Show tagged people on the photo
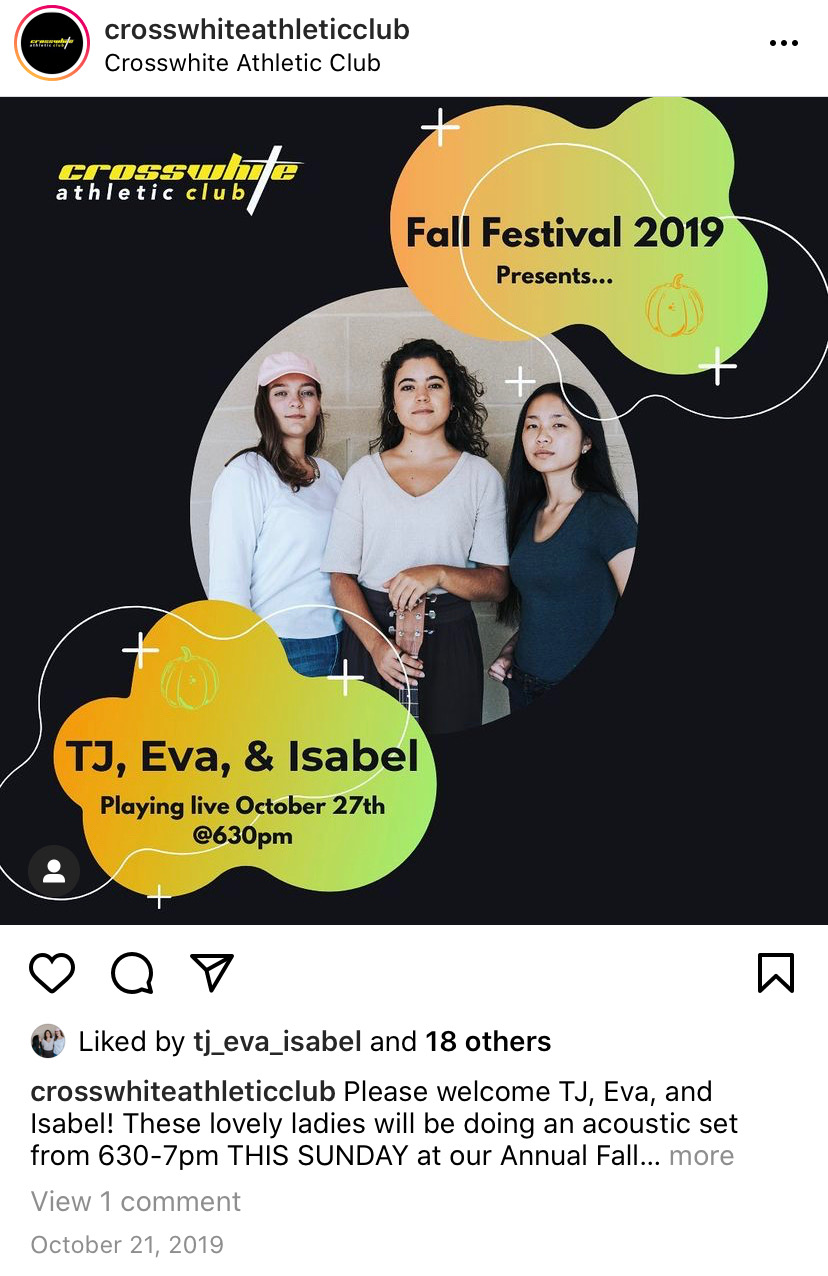 [x=54, y=870]
